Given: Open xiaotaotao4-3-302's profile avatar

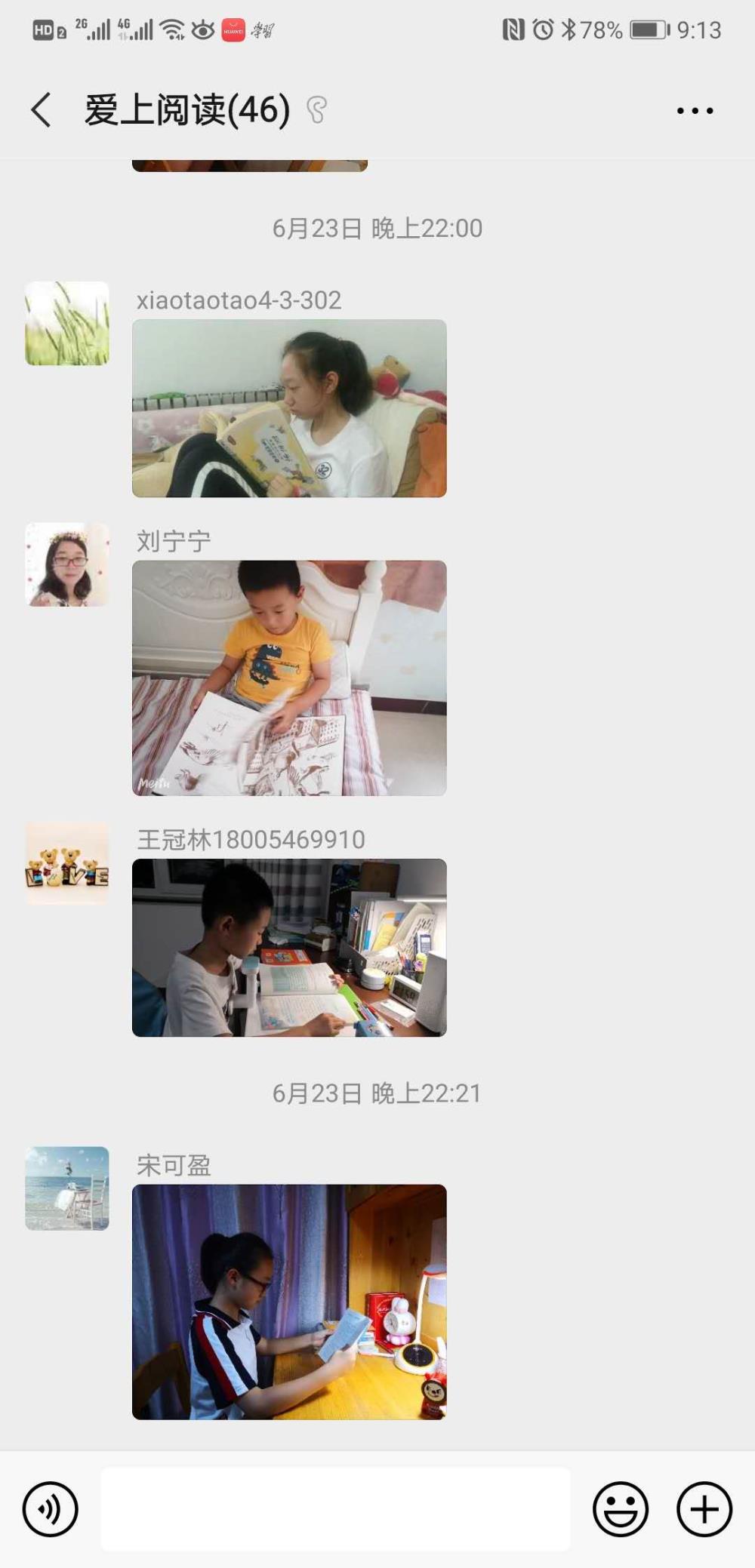Looking at the screenshot, I should [x=67, y=324].
